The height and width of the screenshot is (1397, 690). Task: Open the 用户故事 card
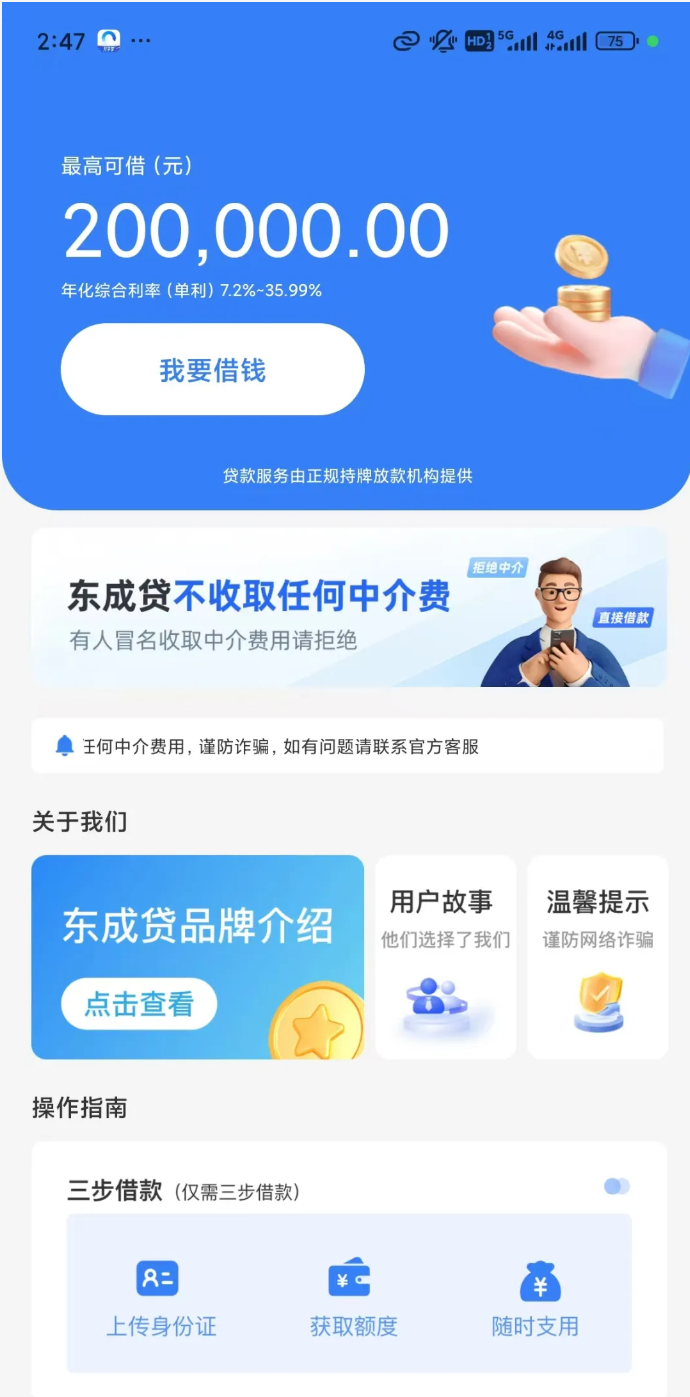(445, 957)
